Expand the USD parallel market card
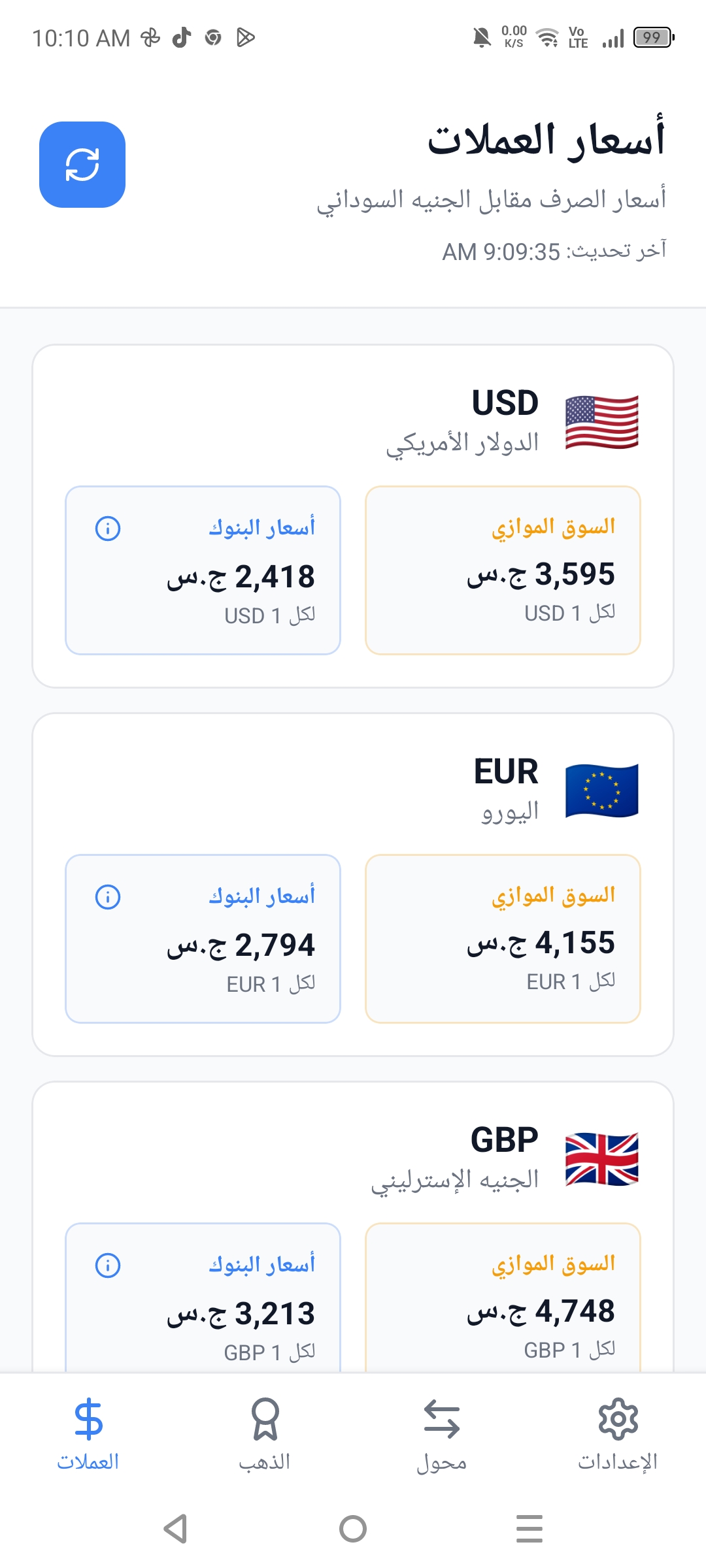Viewport: 706px width, 1568px height. pos(502,568)
